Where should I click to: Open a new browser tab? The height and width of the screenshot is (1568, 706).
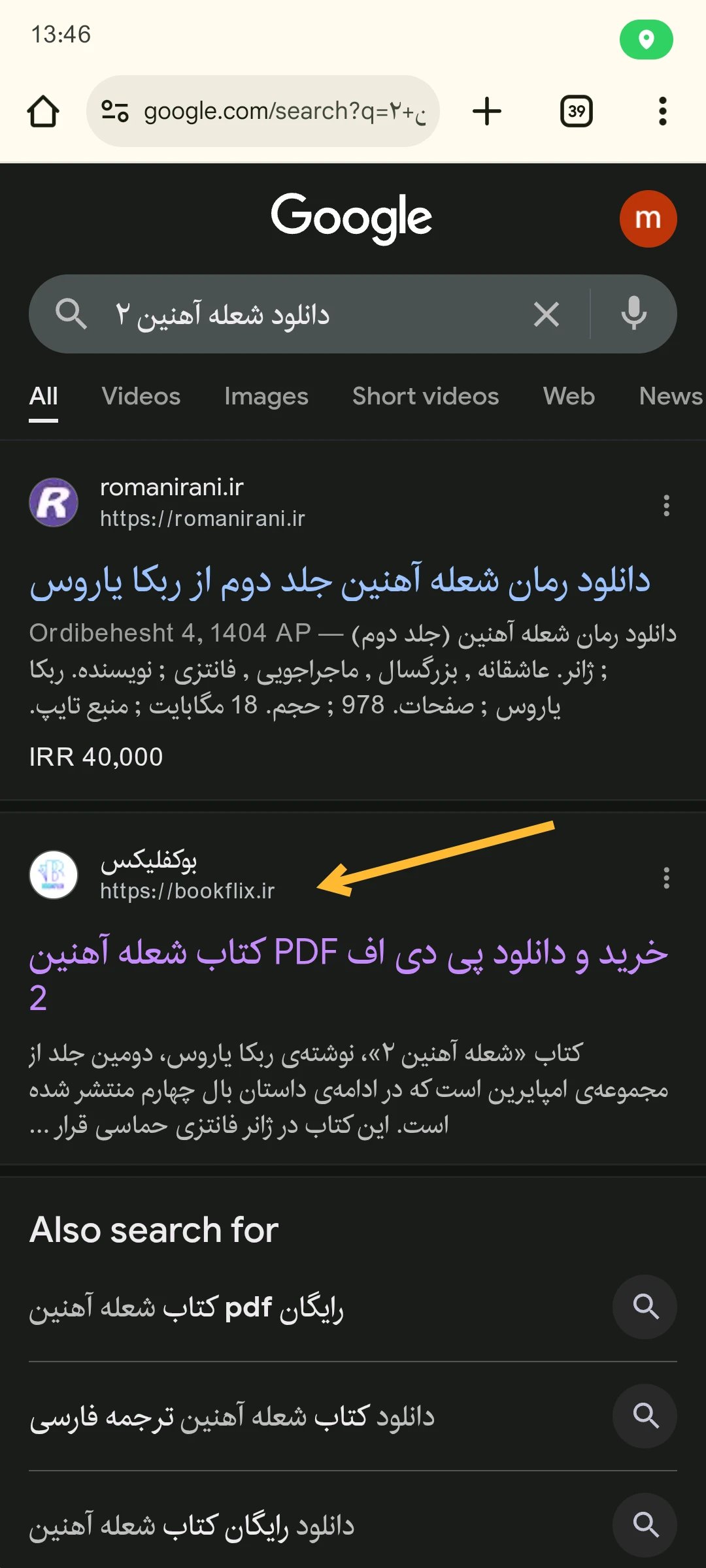click(487, 111)
